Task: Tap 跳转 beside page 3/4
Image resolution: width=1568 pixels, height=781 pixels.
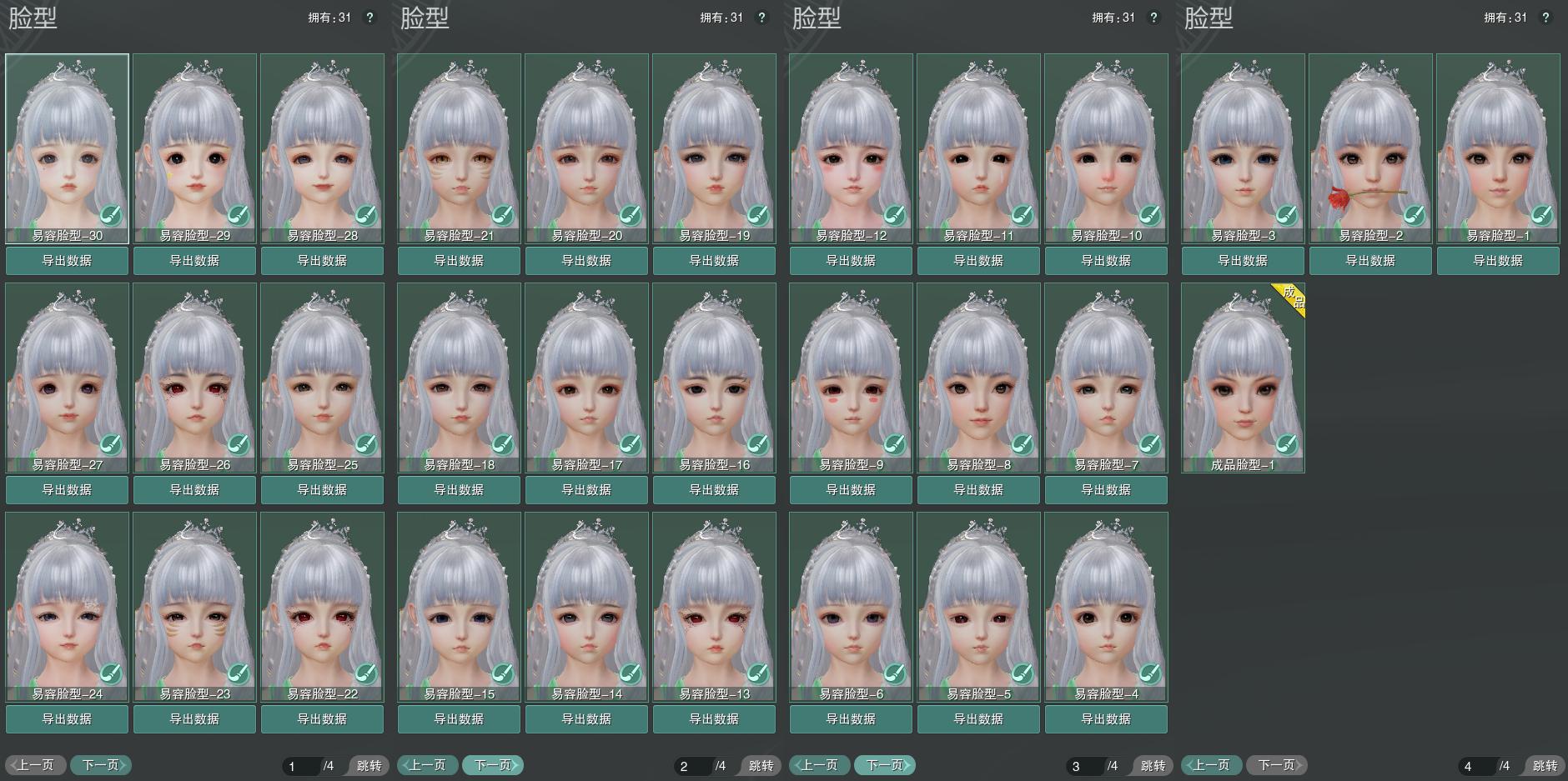Action: (x=1153, y=765)
